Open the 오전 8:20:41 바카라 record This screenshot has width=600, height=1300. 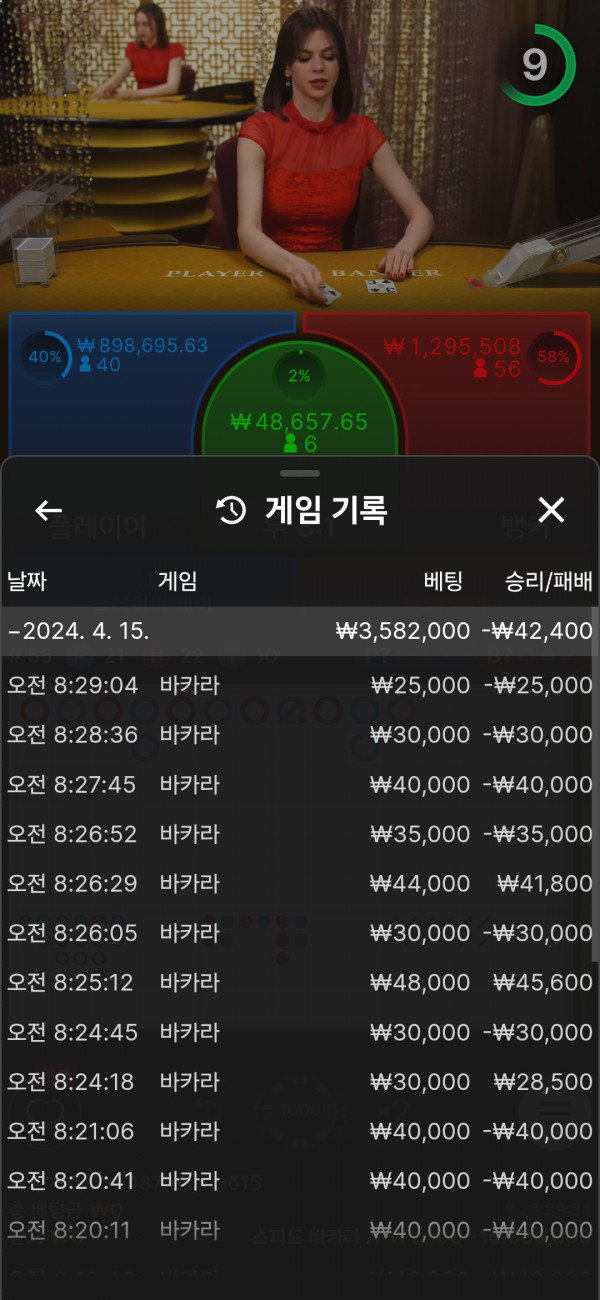coord(298,1181)
